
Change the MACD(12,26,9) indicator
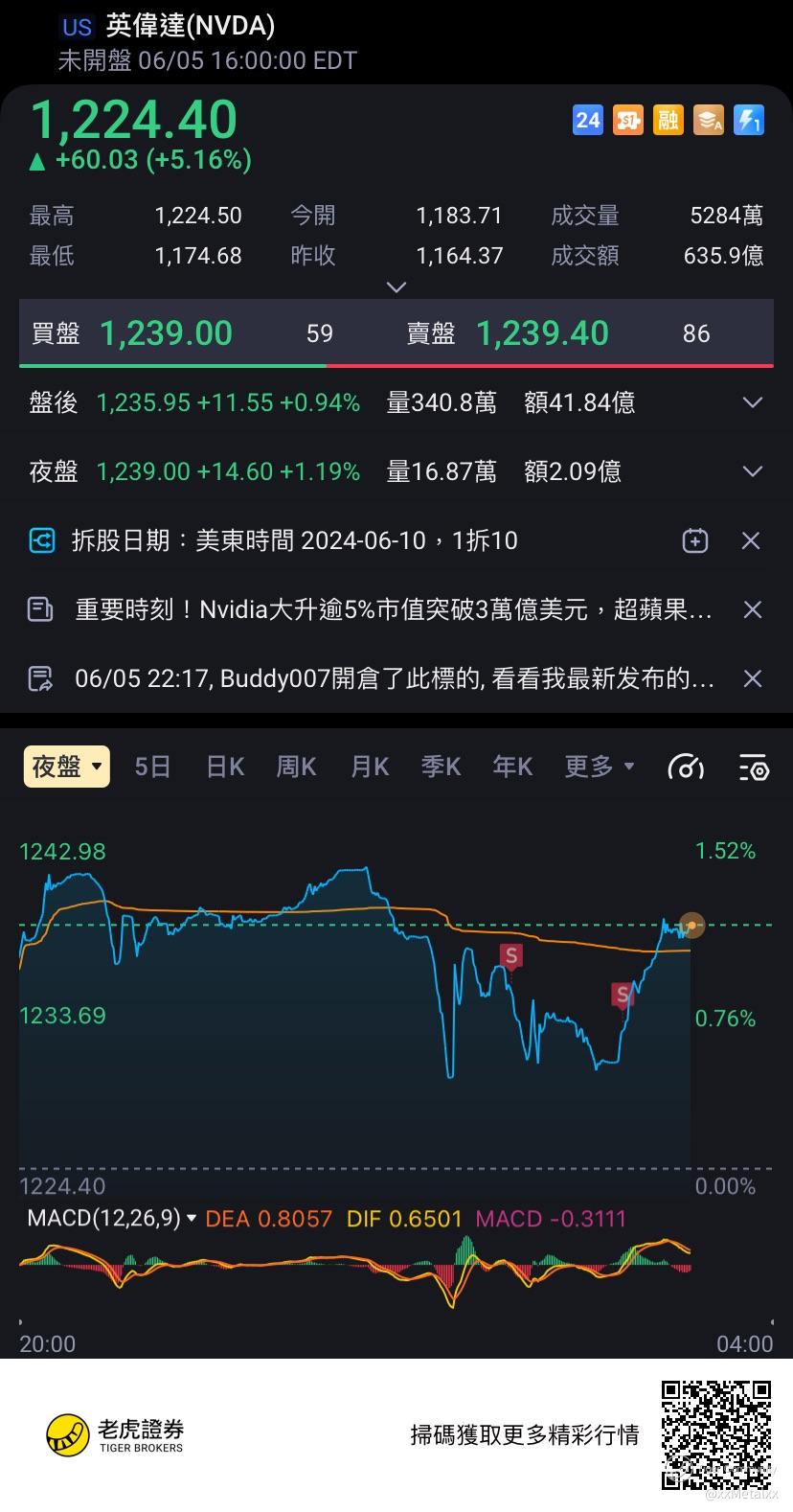pos(112,1219)
